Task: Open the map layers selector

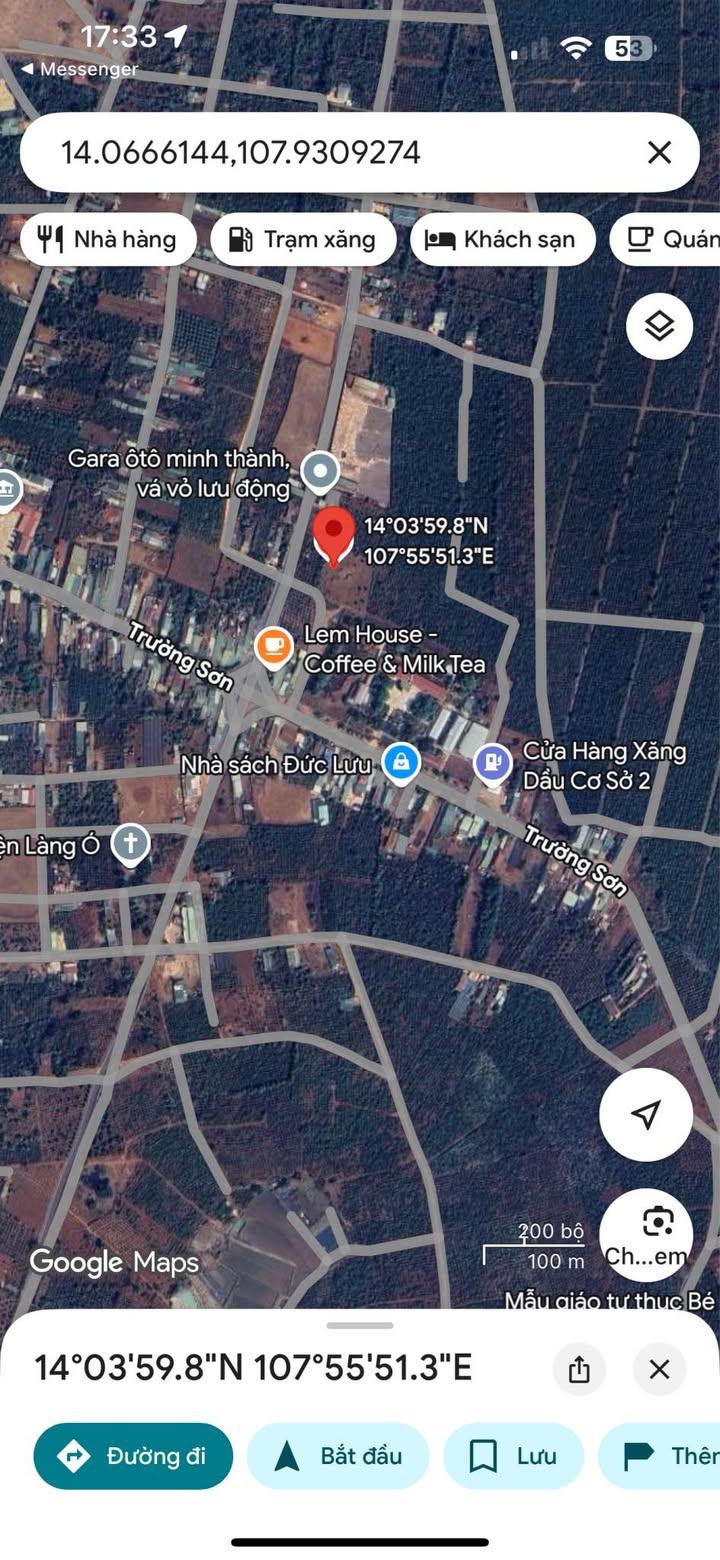Action: 659,326
